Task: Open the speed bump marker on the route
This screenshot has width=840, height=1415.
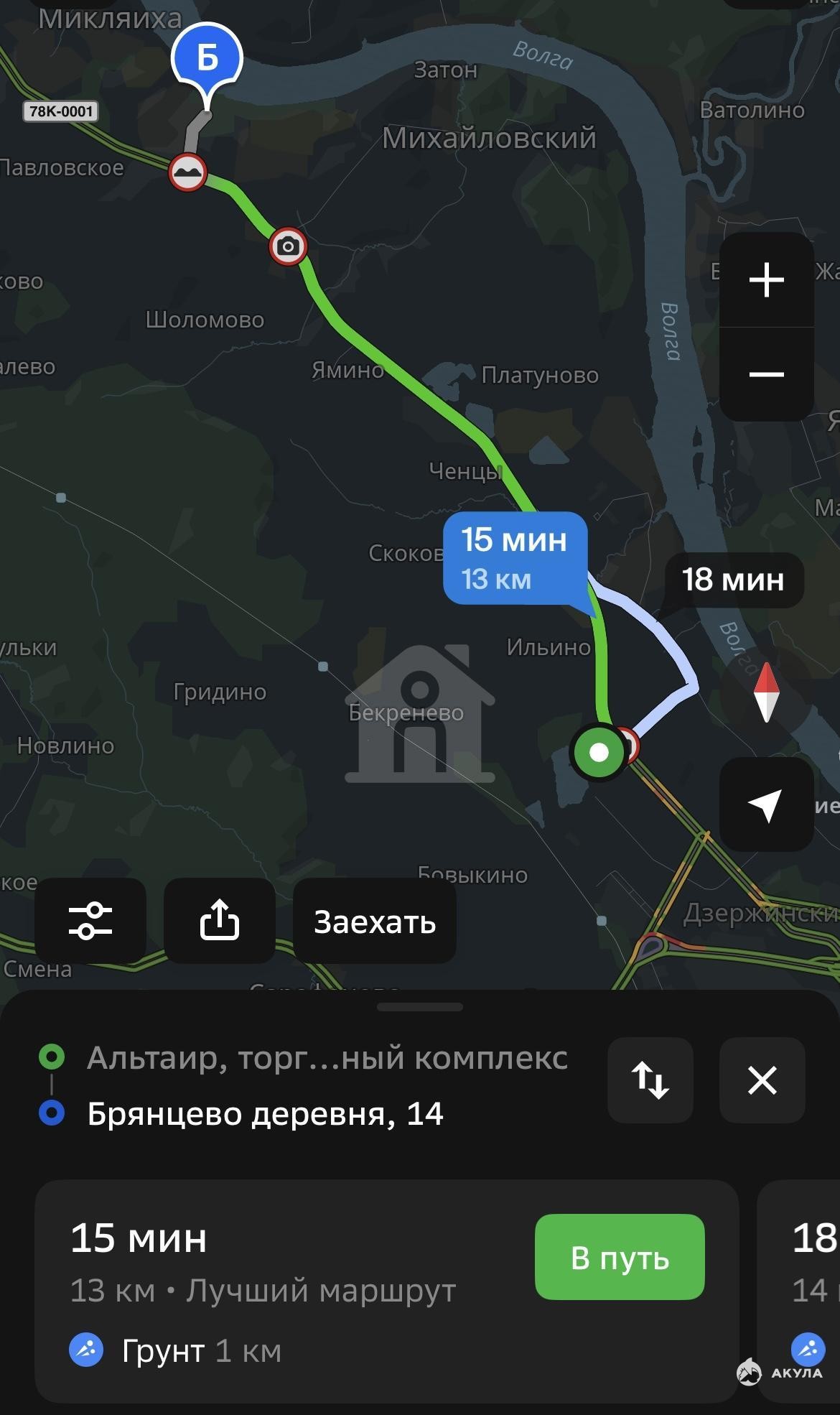Action: coord(188,172)
